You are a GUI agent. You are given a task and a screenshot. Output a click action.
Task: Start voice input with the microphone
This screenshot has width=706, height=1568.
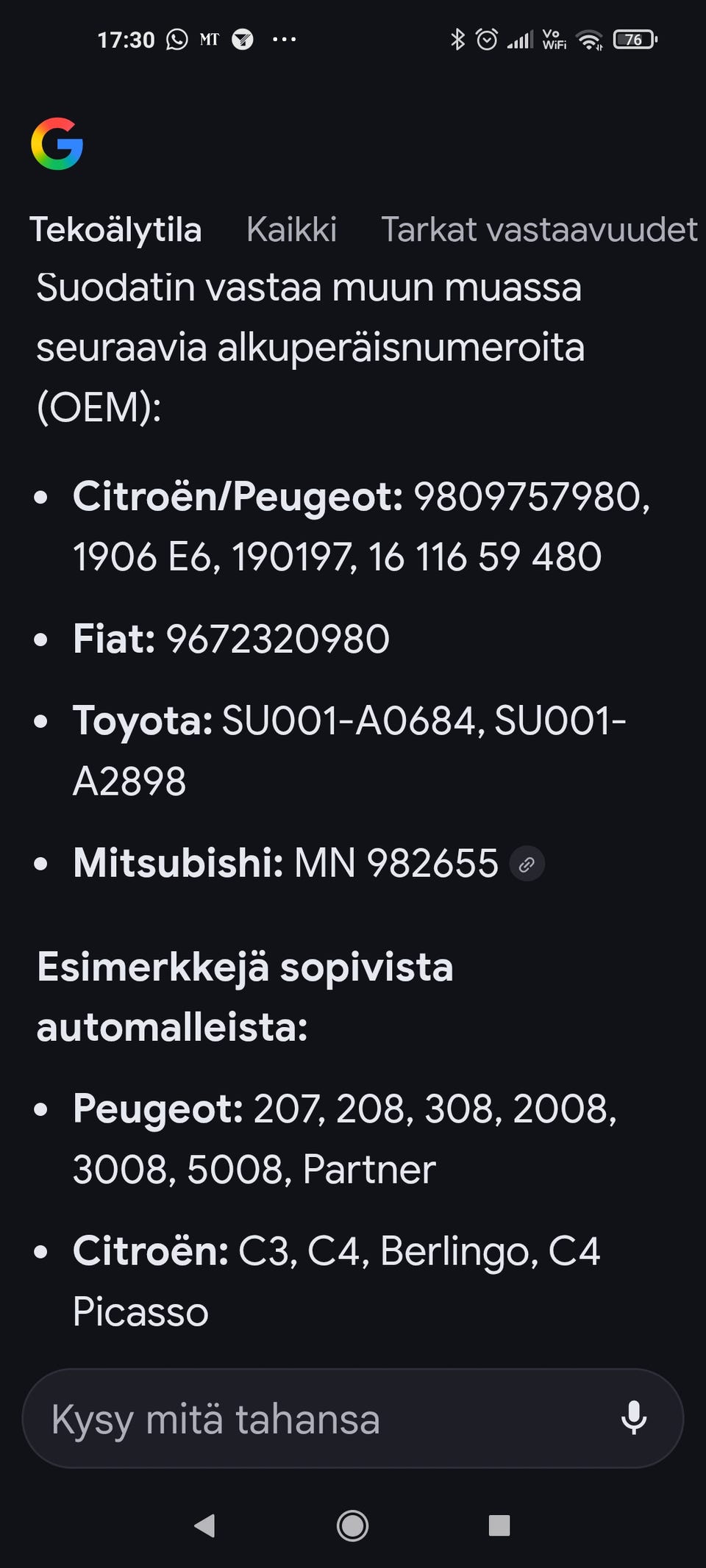point(633,1418)
